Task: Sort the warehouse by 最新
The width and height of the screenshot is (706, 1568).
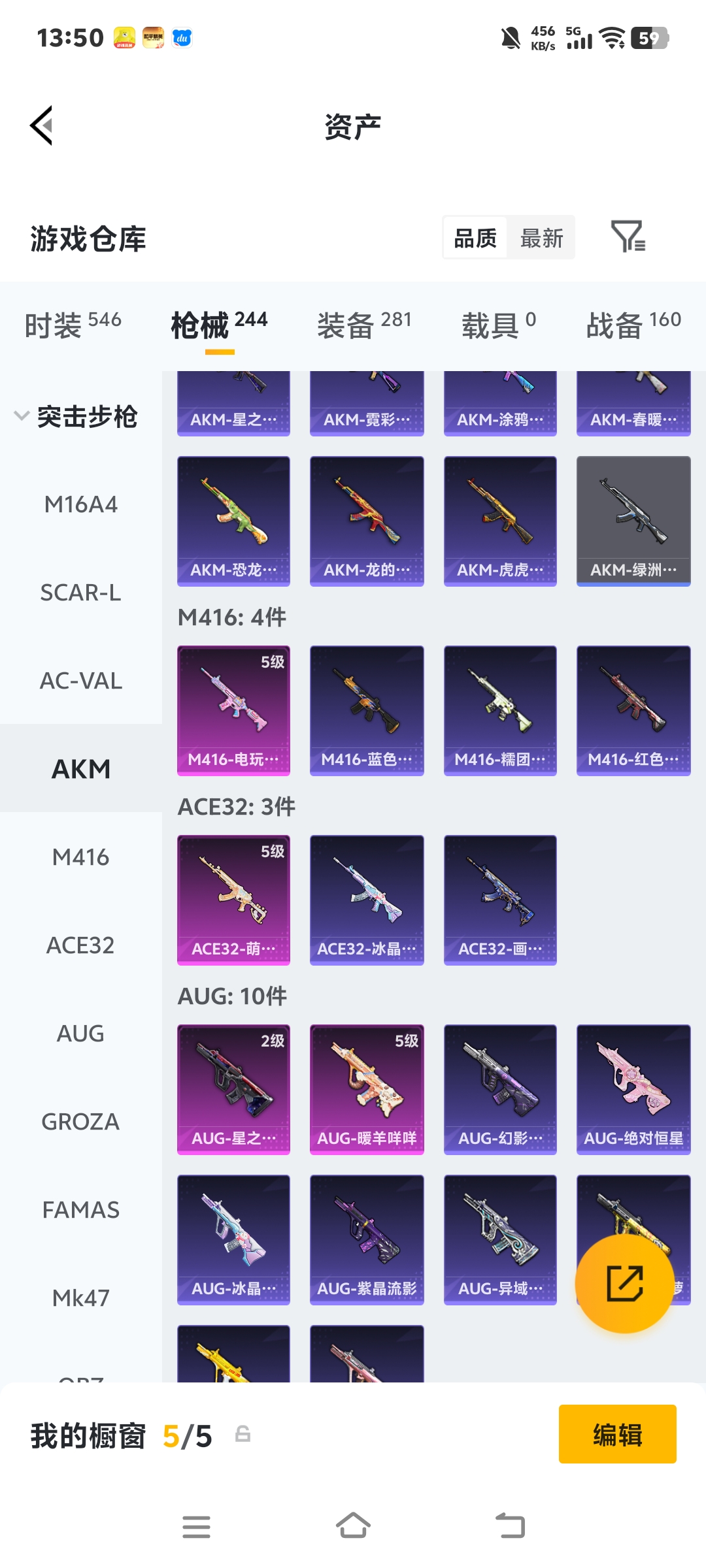Action: [541, 238]
